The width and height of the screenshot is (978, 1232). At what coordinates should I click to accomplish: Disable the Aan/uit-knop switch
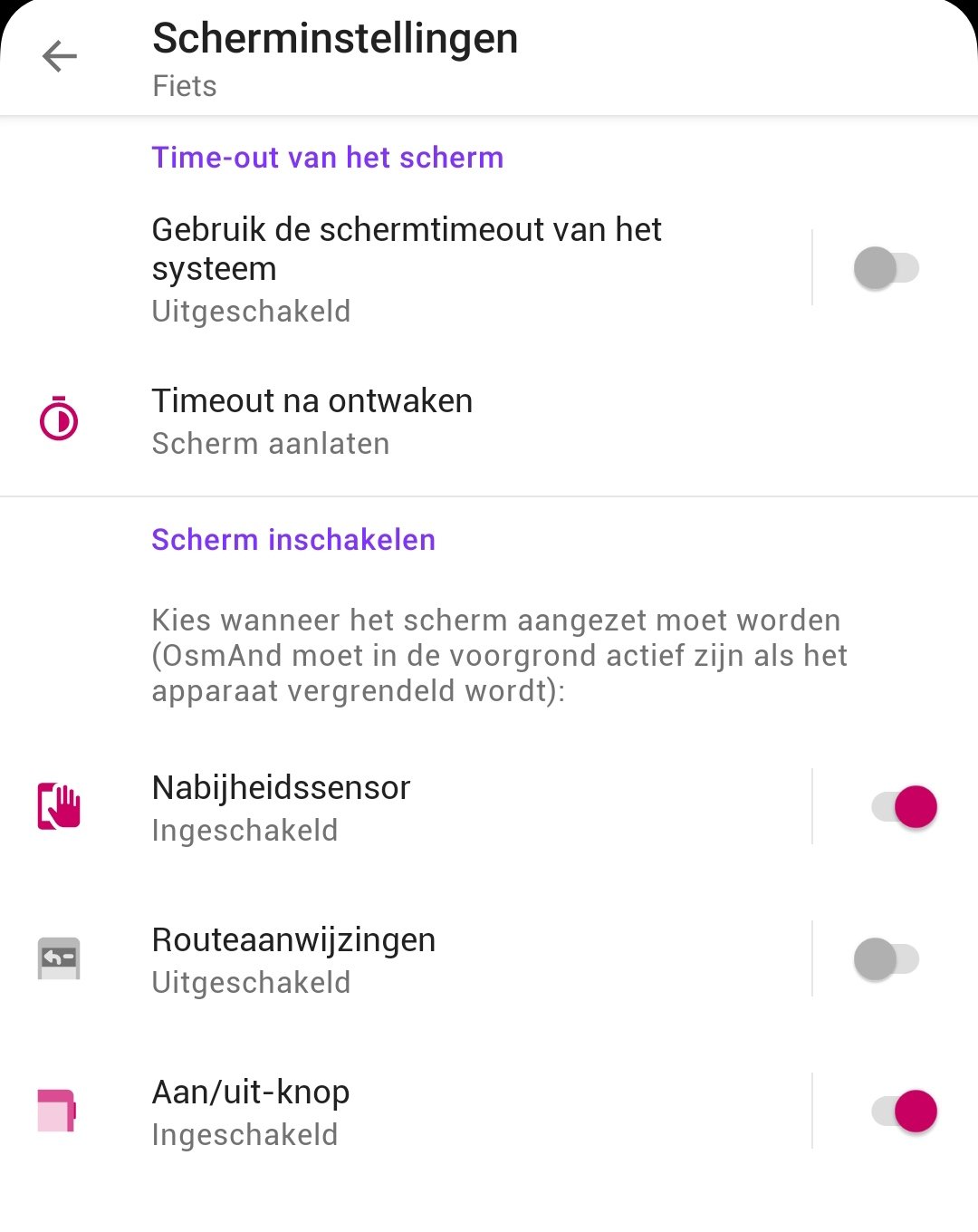(x=904, y=1112)
